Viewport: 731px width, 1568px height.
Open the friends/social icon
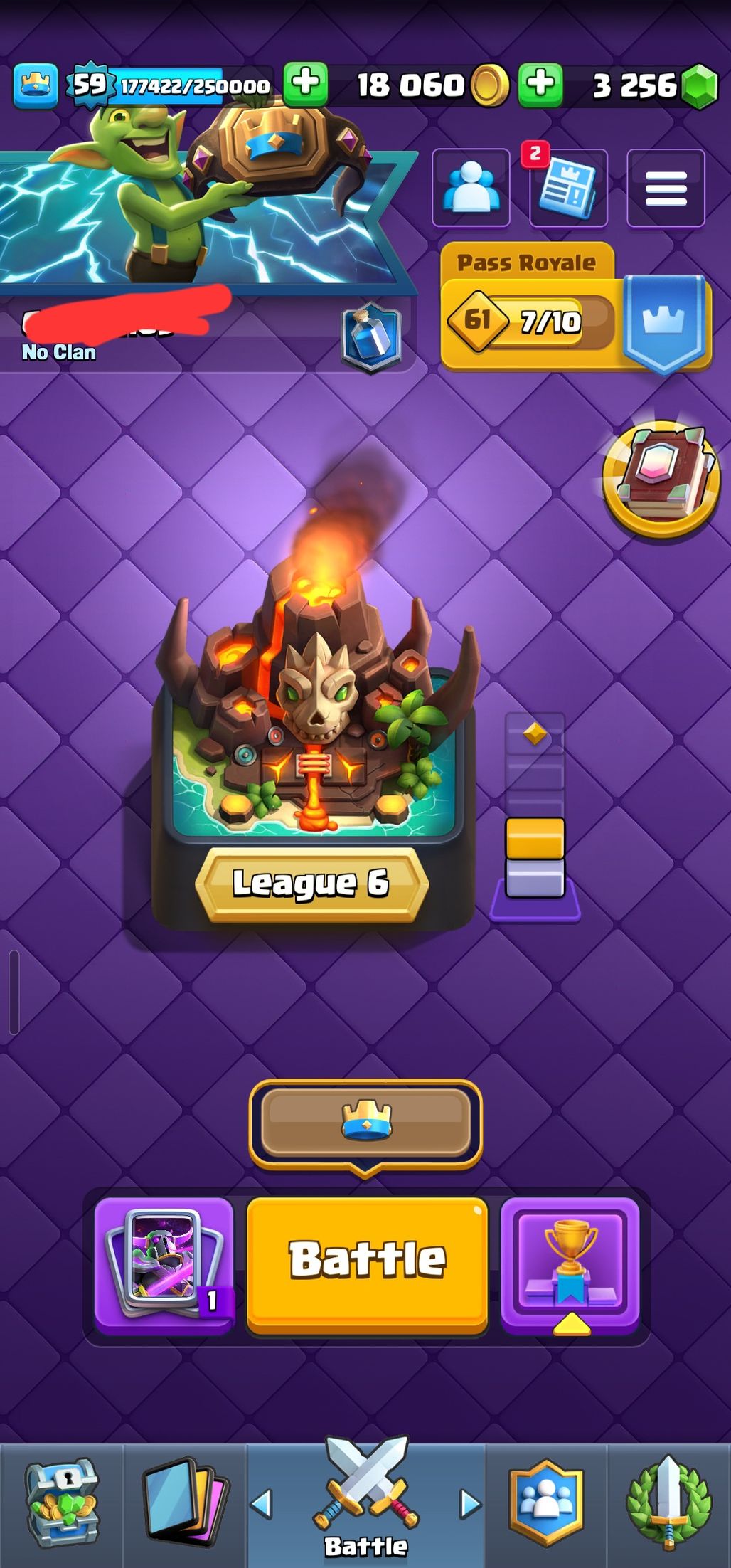pos(471,189)
